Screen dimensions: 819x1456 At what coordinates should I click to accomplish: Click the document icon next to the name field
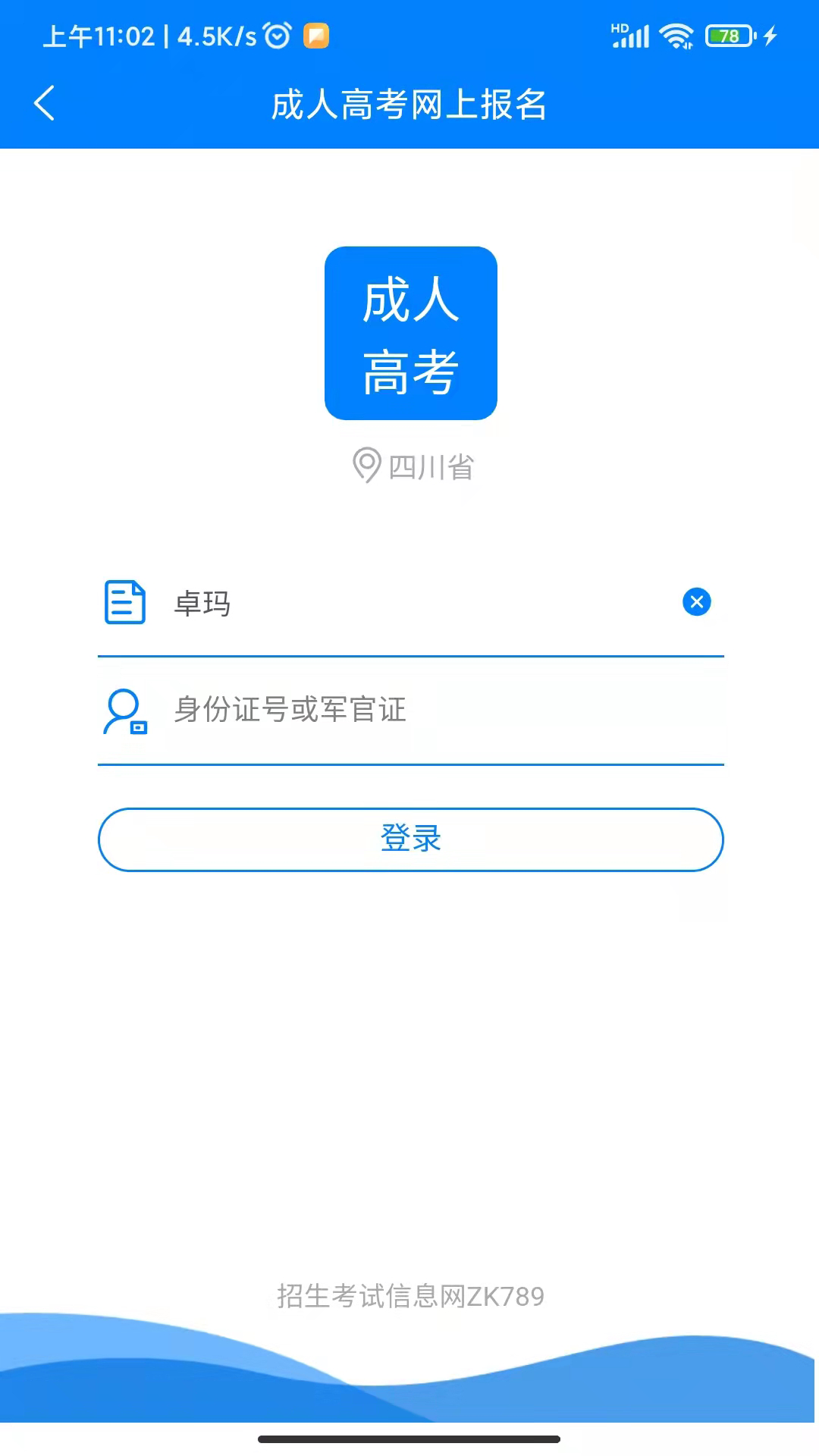tap(126, 603)
